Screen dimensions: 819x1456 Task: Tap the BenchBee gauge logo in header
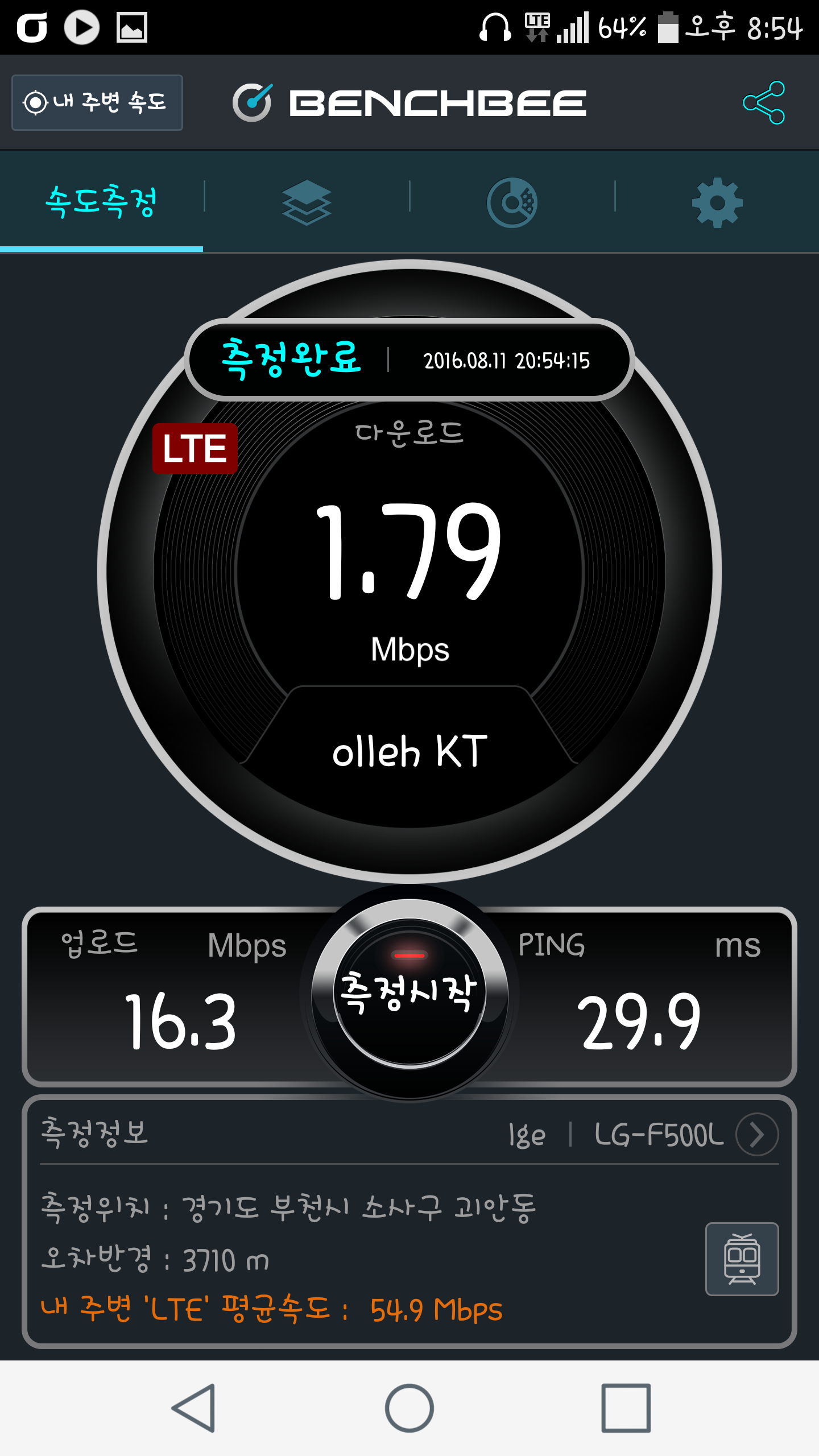(x=253, y=102)
